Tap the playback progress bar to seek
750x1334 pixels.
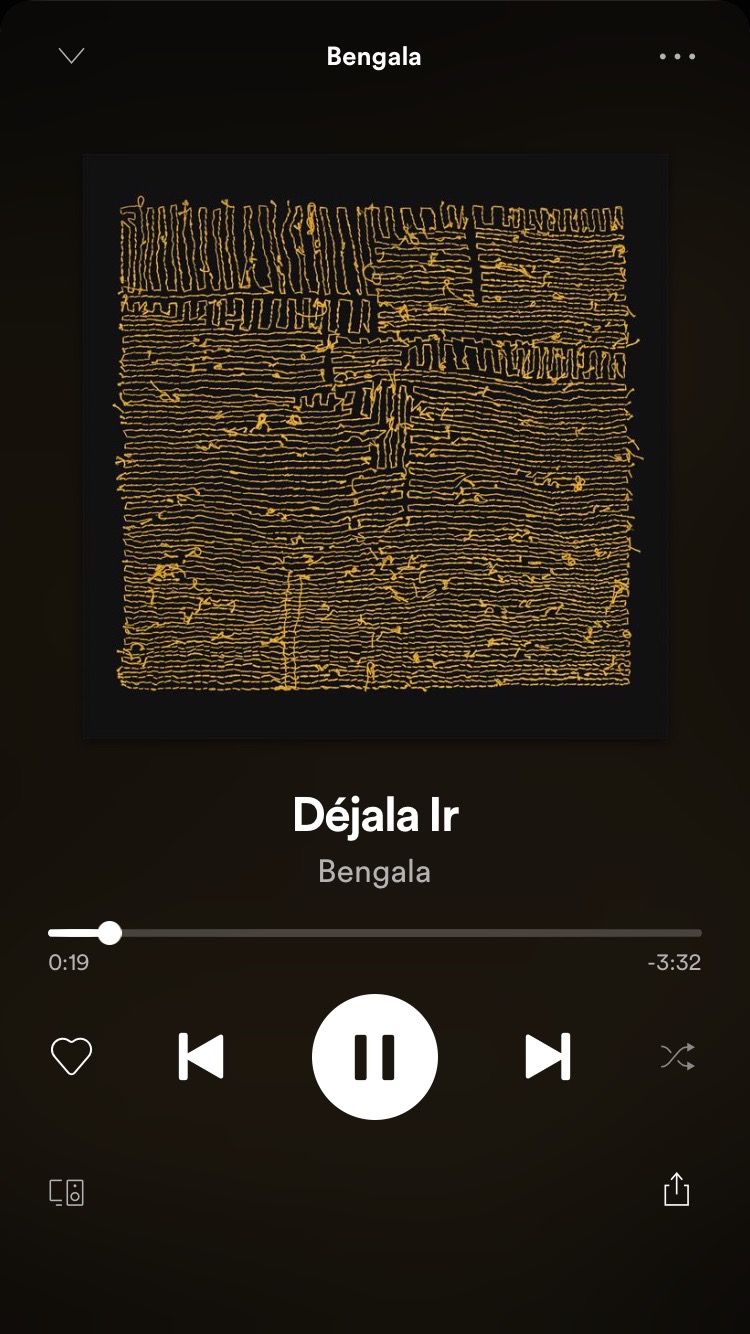tap(400, 933)
